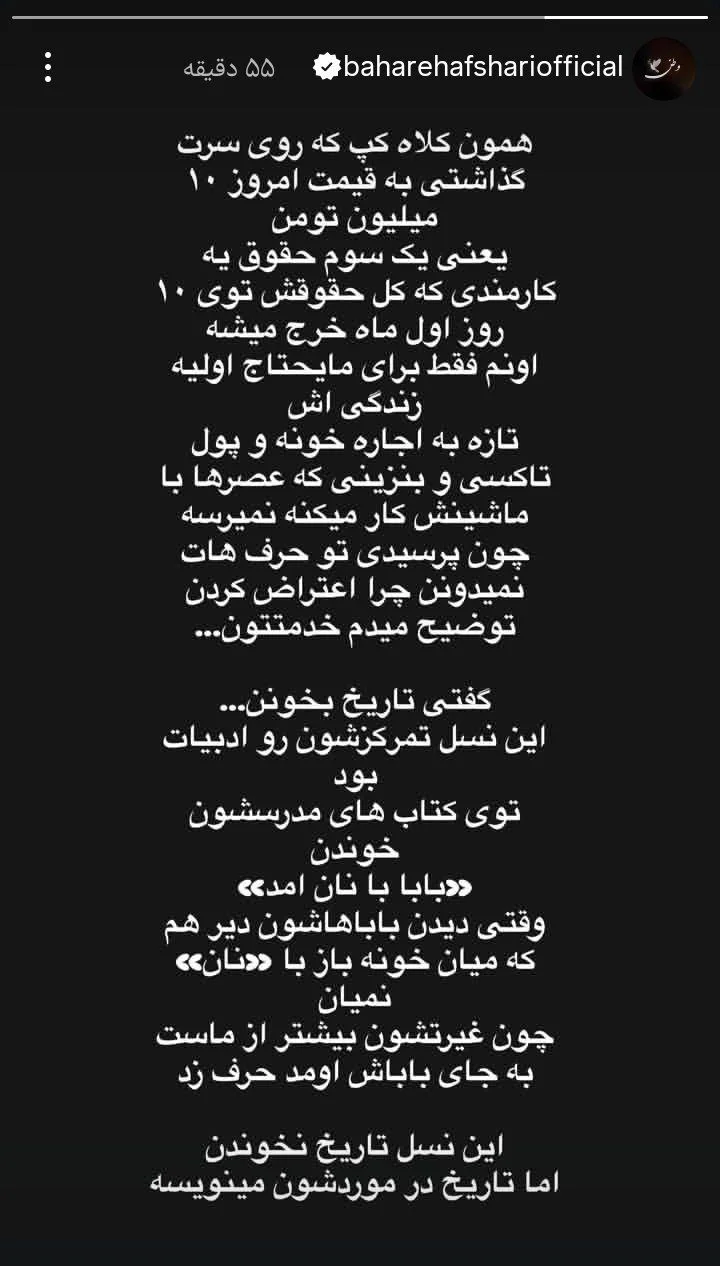Tap the baharehafshariofficial username

click(482, 68)
